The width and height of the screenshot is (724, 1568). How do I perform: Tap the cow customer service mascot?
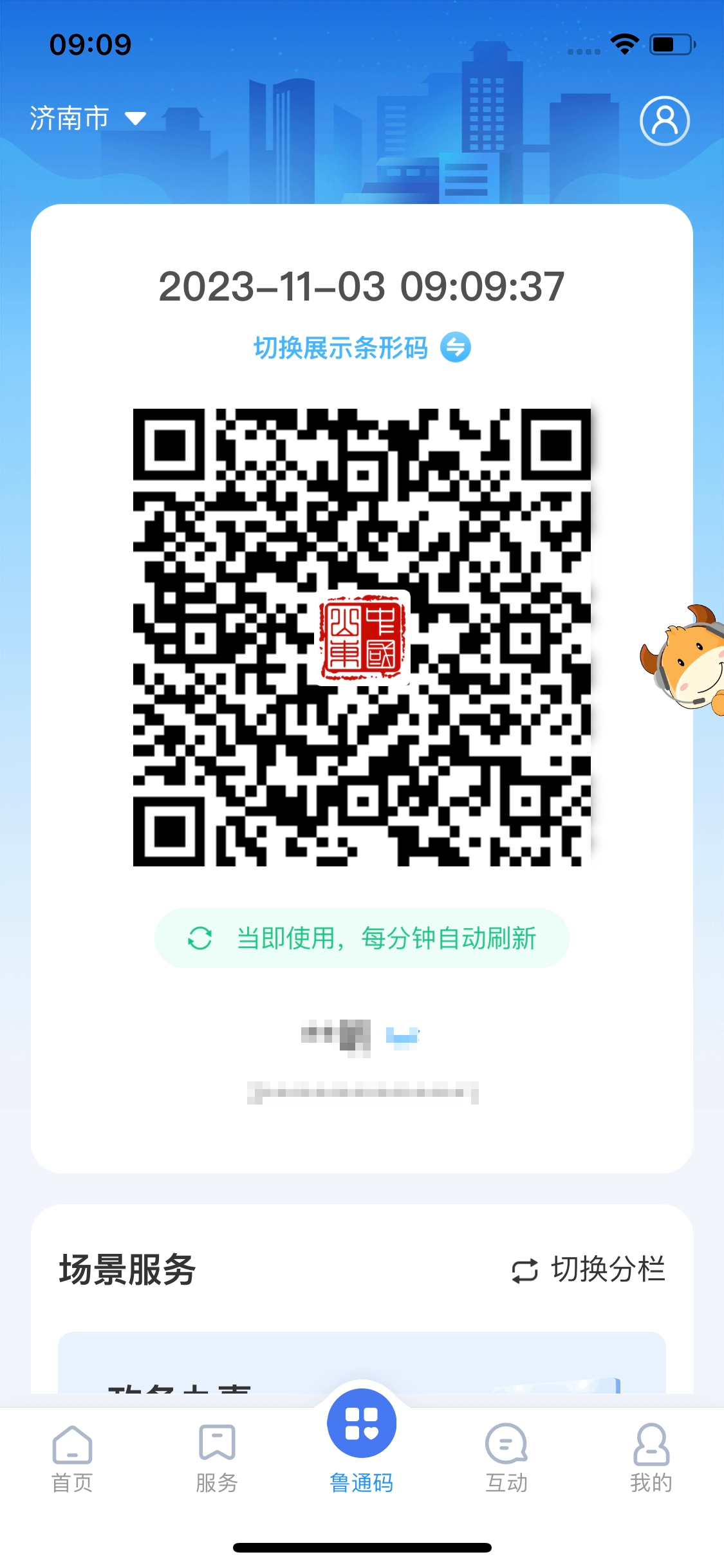[683, 659]
